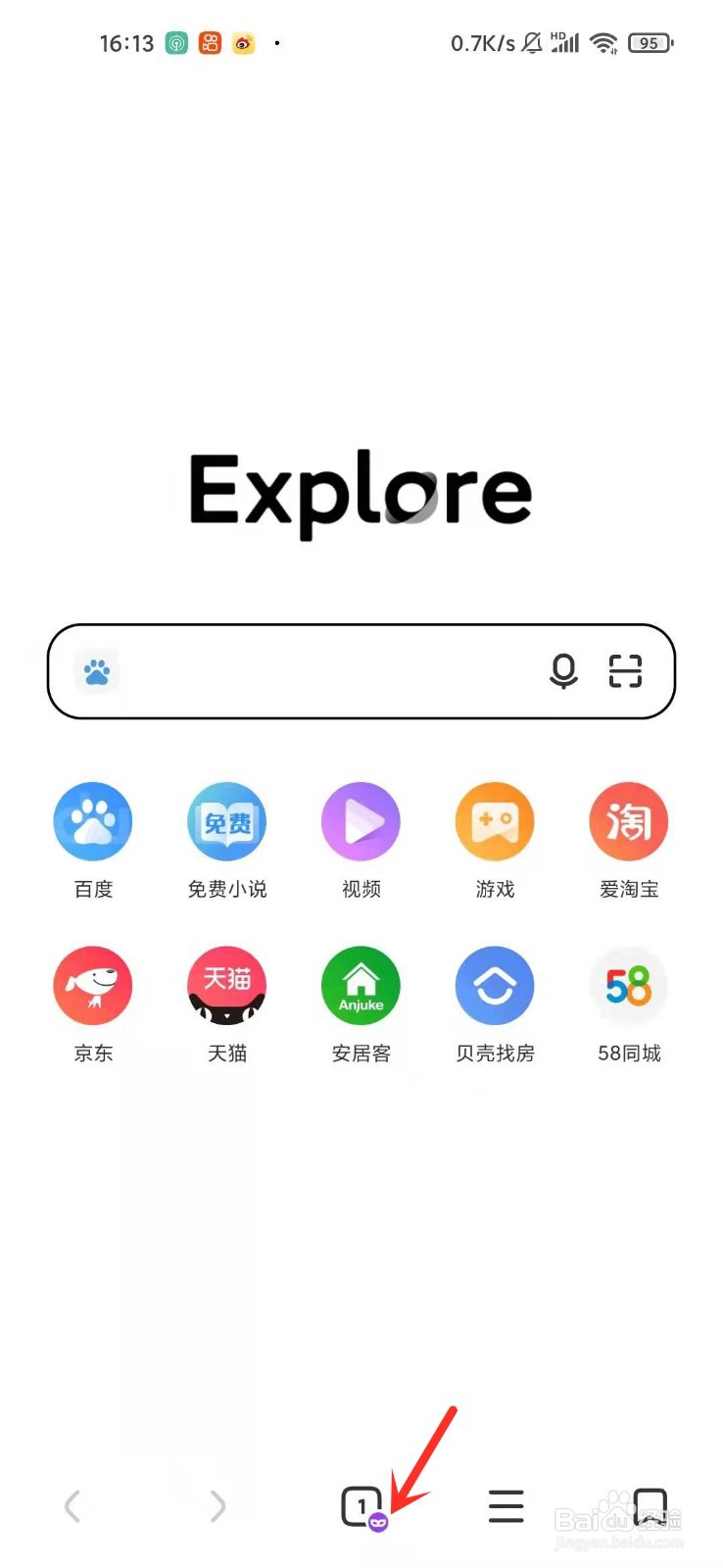
Task: Tap the home icon at bottom right
Action: coord(650,1506)
